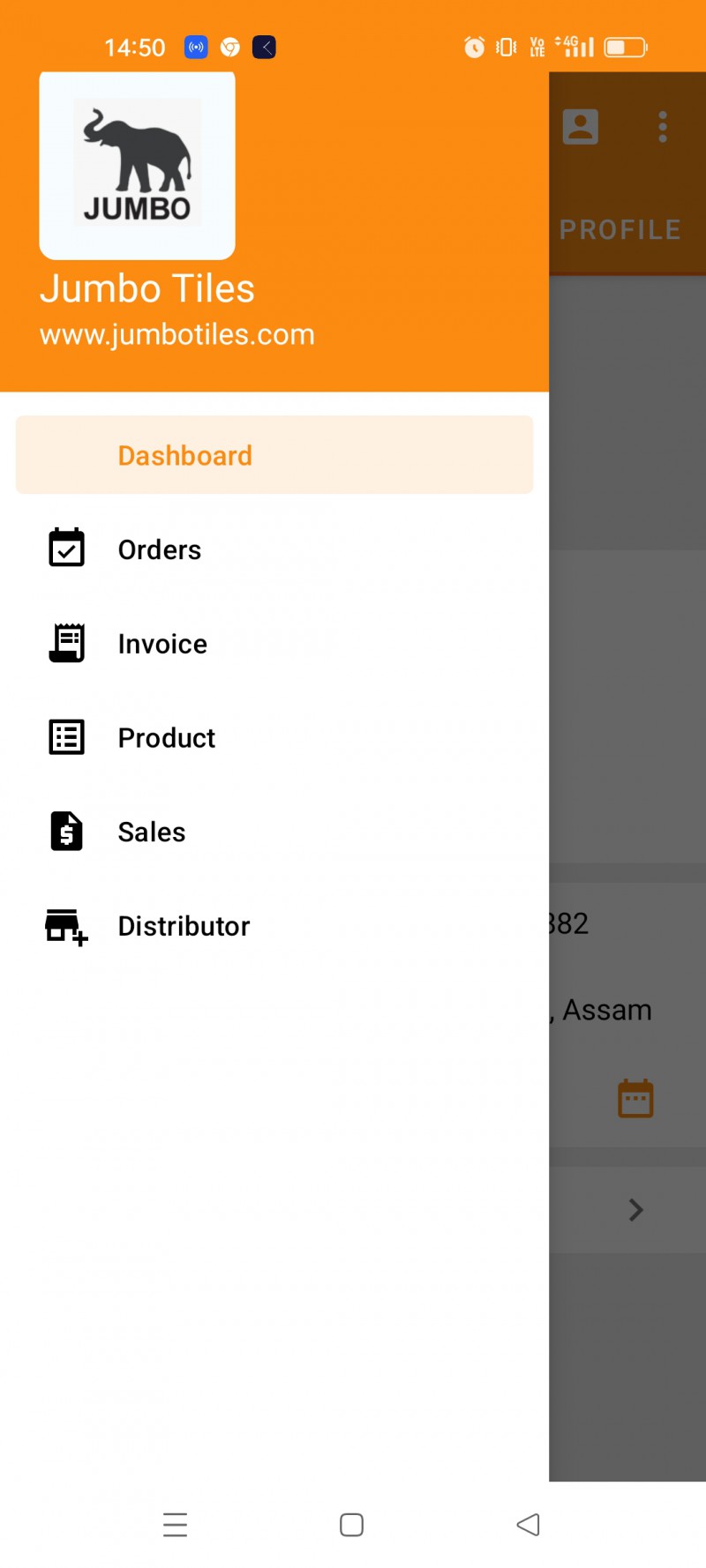
Task: View the Sales section
Action: (274, 832)
